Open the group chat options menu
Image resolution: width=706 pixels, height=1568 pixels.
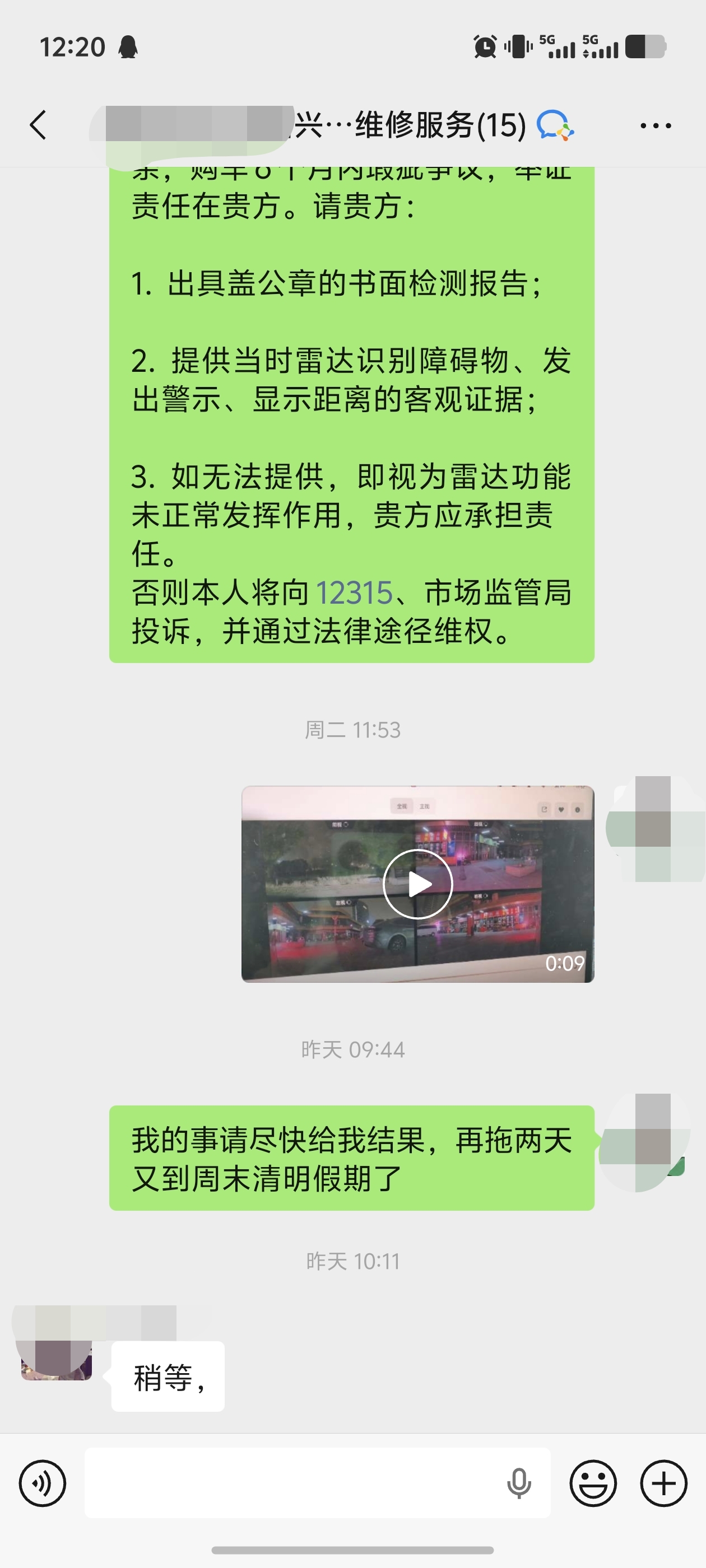[656, 126]
